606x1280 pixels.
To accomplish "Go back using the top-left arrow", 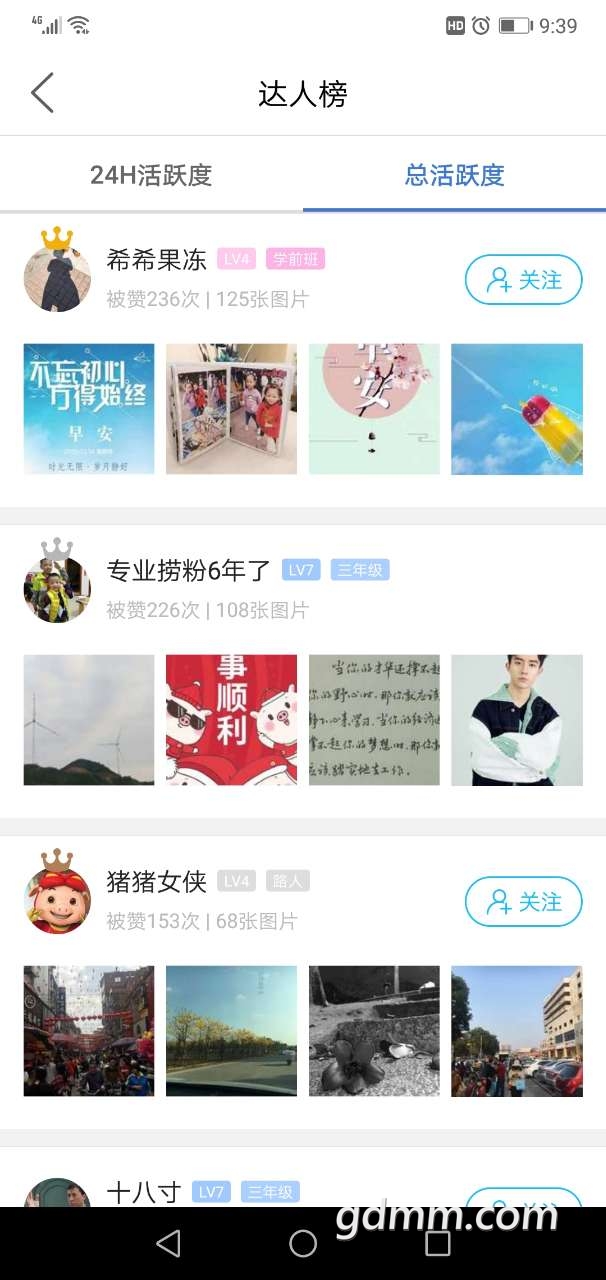I will 42,93.
